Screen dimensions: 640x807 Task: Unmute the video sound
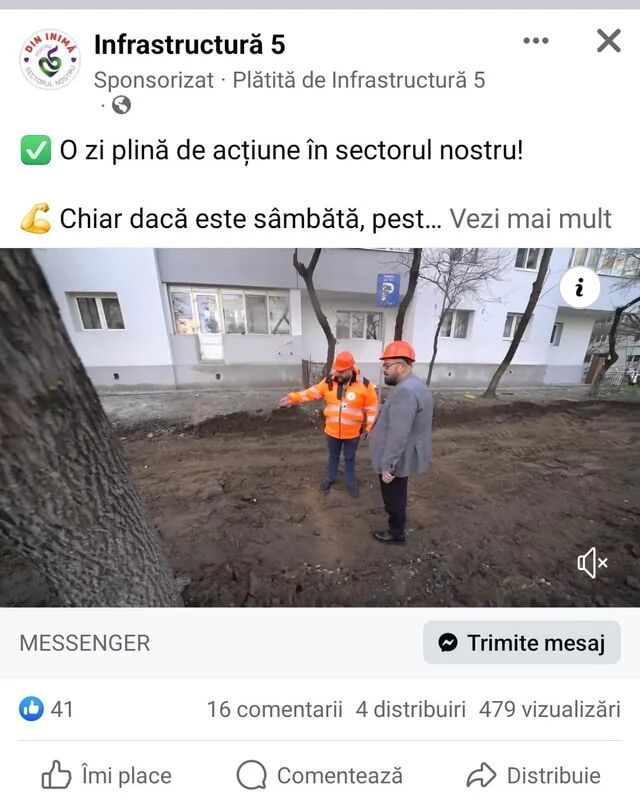[x=591, y=563]
